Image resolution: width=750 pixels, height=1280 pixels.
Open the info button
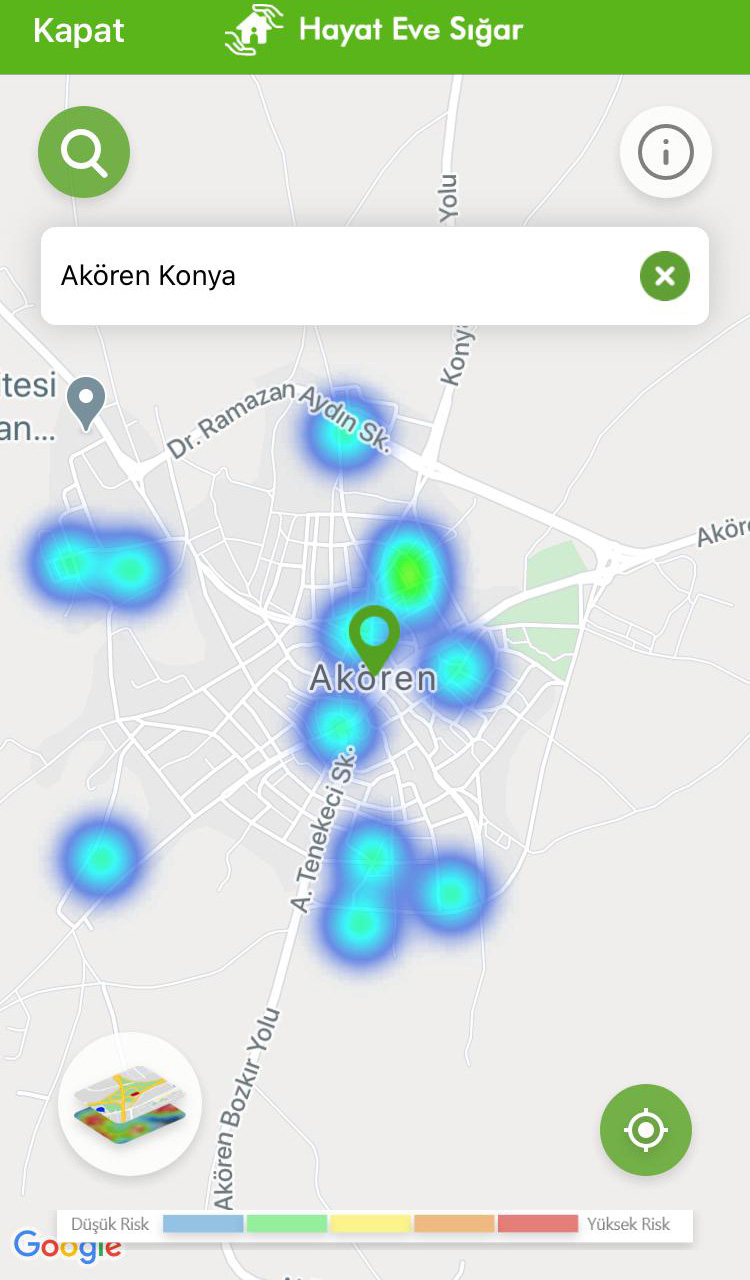tap(665, 152)
